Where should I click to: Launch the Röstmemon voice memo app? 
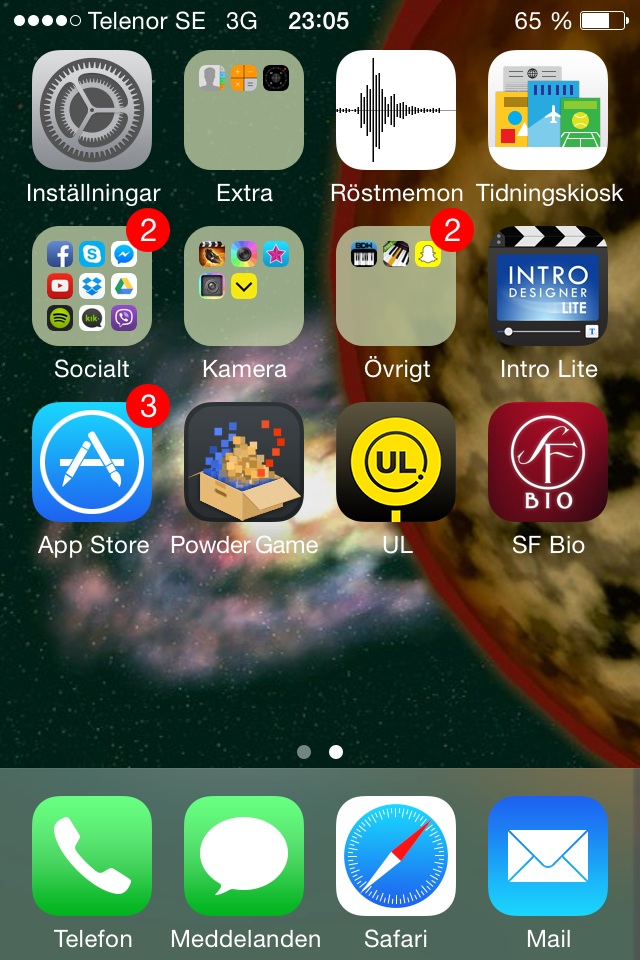(396, 110)
